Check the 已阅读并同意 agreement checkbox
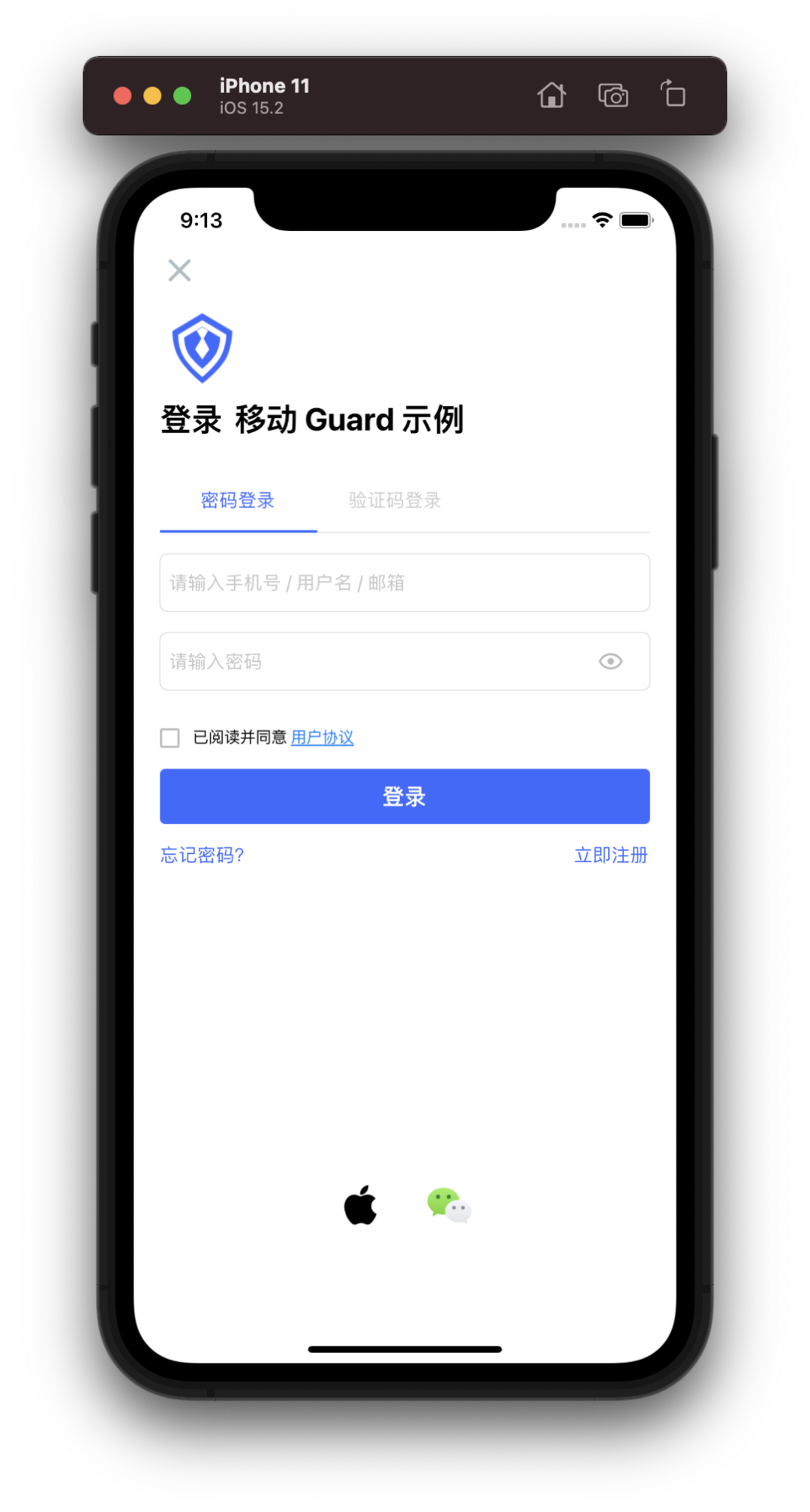 (x=170, y=738)
